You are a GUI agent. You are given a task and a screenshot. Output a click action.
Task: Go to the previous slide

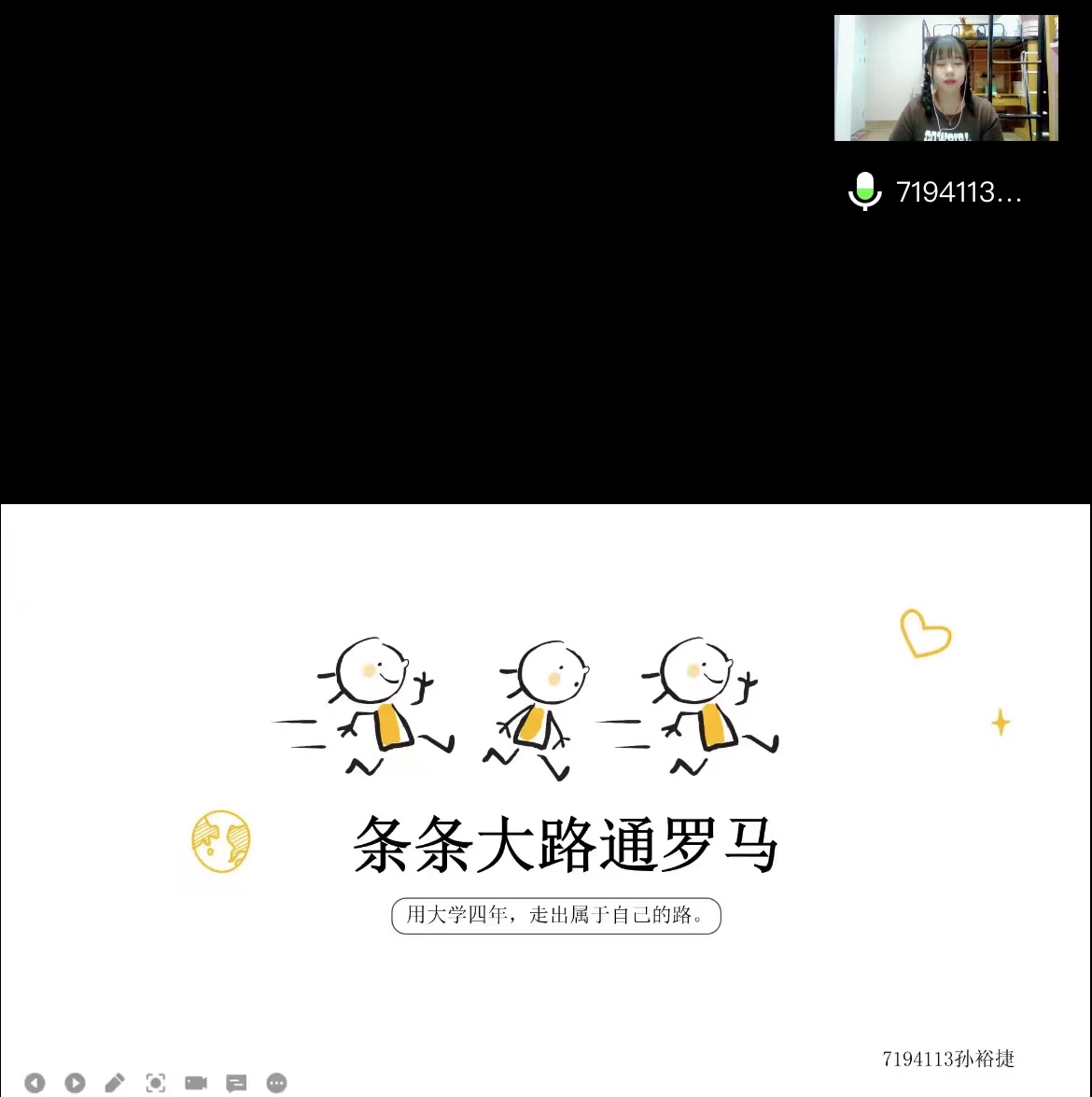click(x=35, y=1083)
